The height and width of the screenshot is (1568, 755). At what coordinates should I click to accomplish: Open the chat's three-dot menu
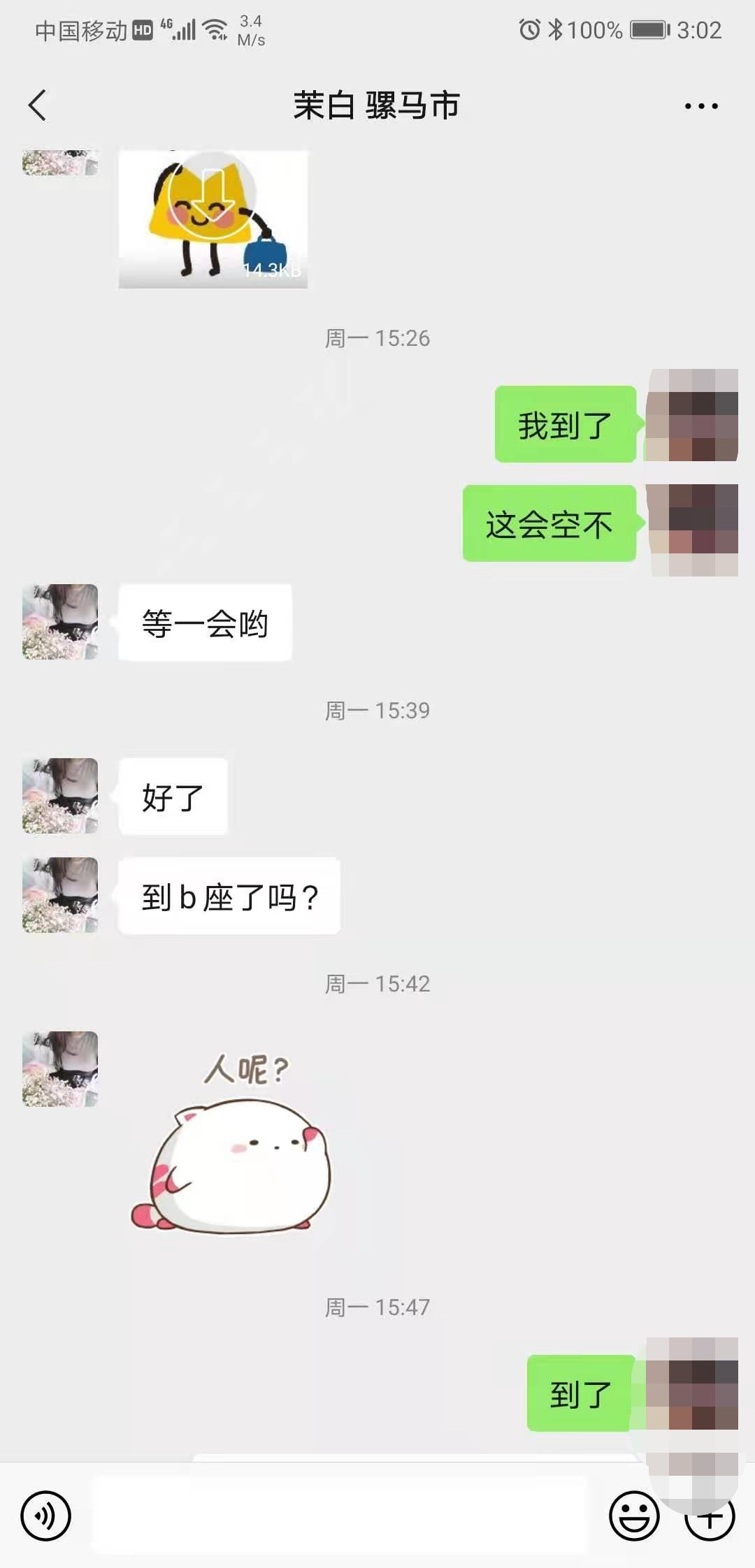tap(700, 106)
